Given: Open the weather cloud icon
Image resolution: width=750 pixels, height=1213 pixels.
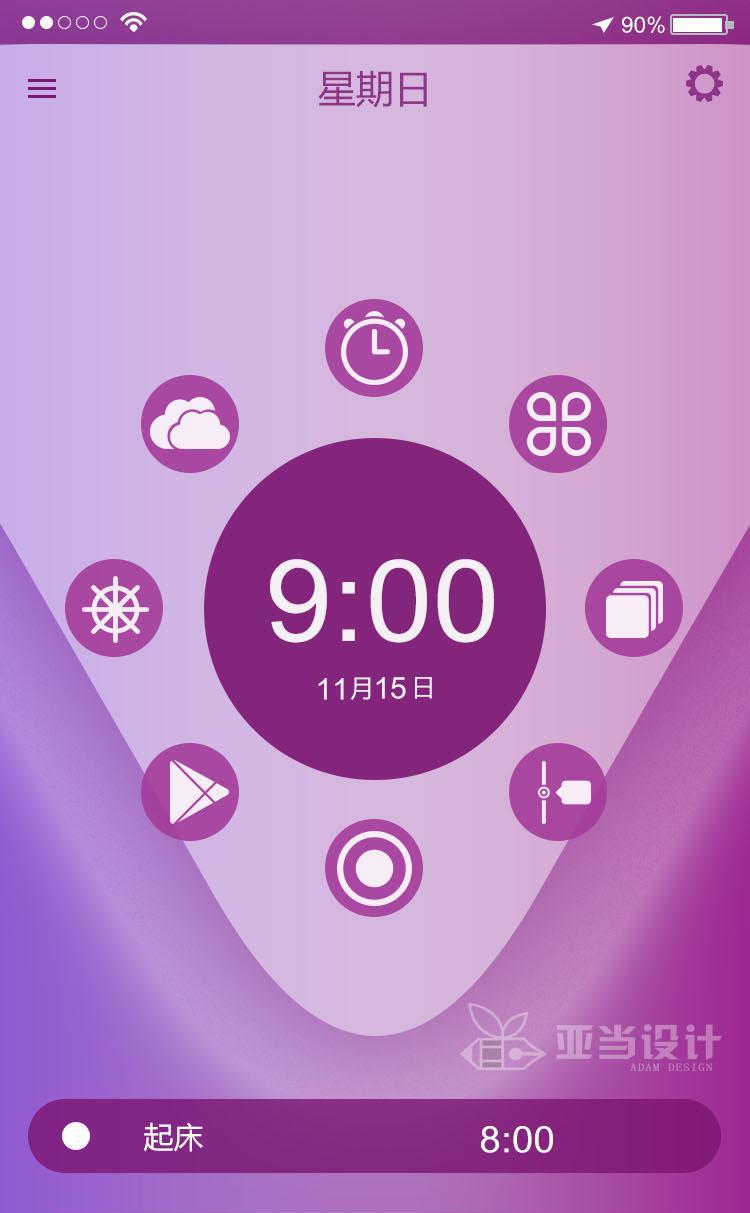Looking at the screenshot, I should (x=190, y=424).
